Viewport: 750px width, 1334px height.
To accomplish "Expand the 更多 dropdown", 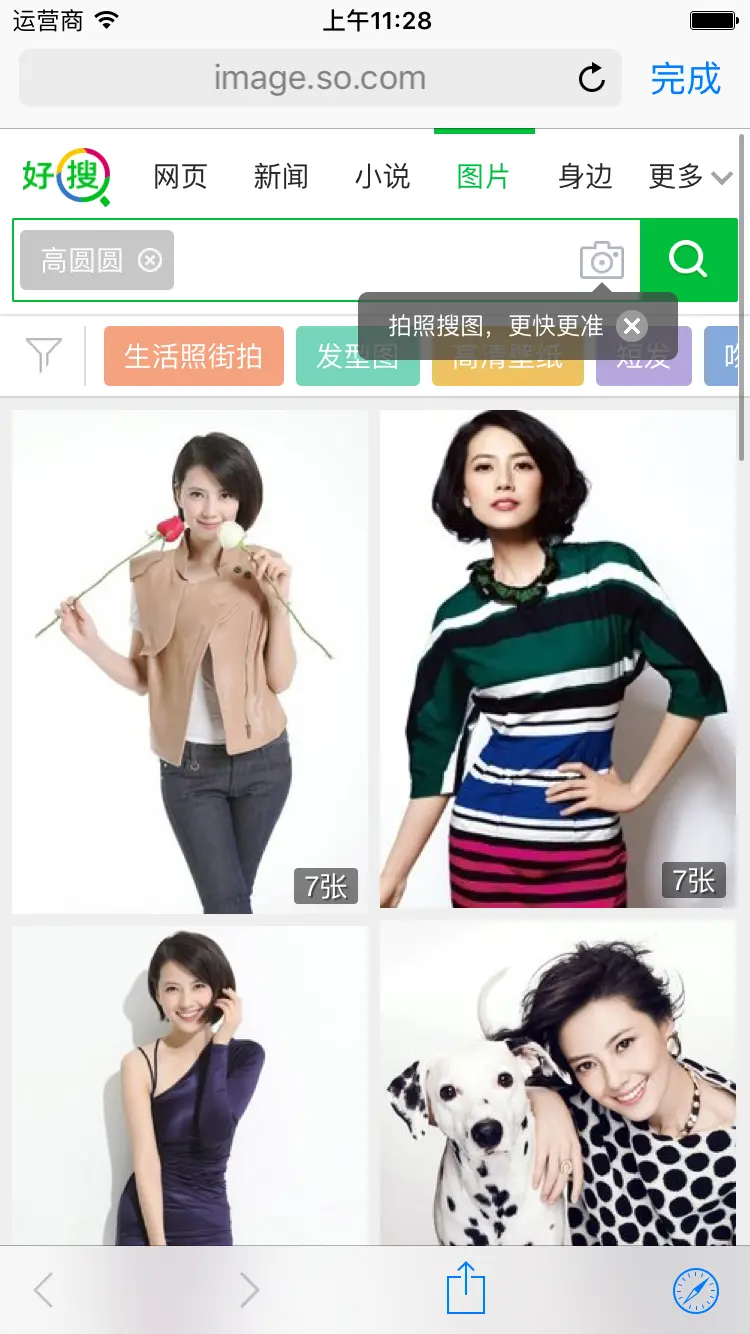I will (690, 177).
